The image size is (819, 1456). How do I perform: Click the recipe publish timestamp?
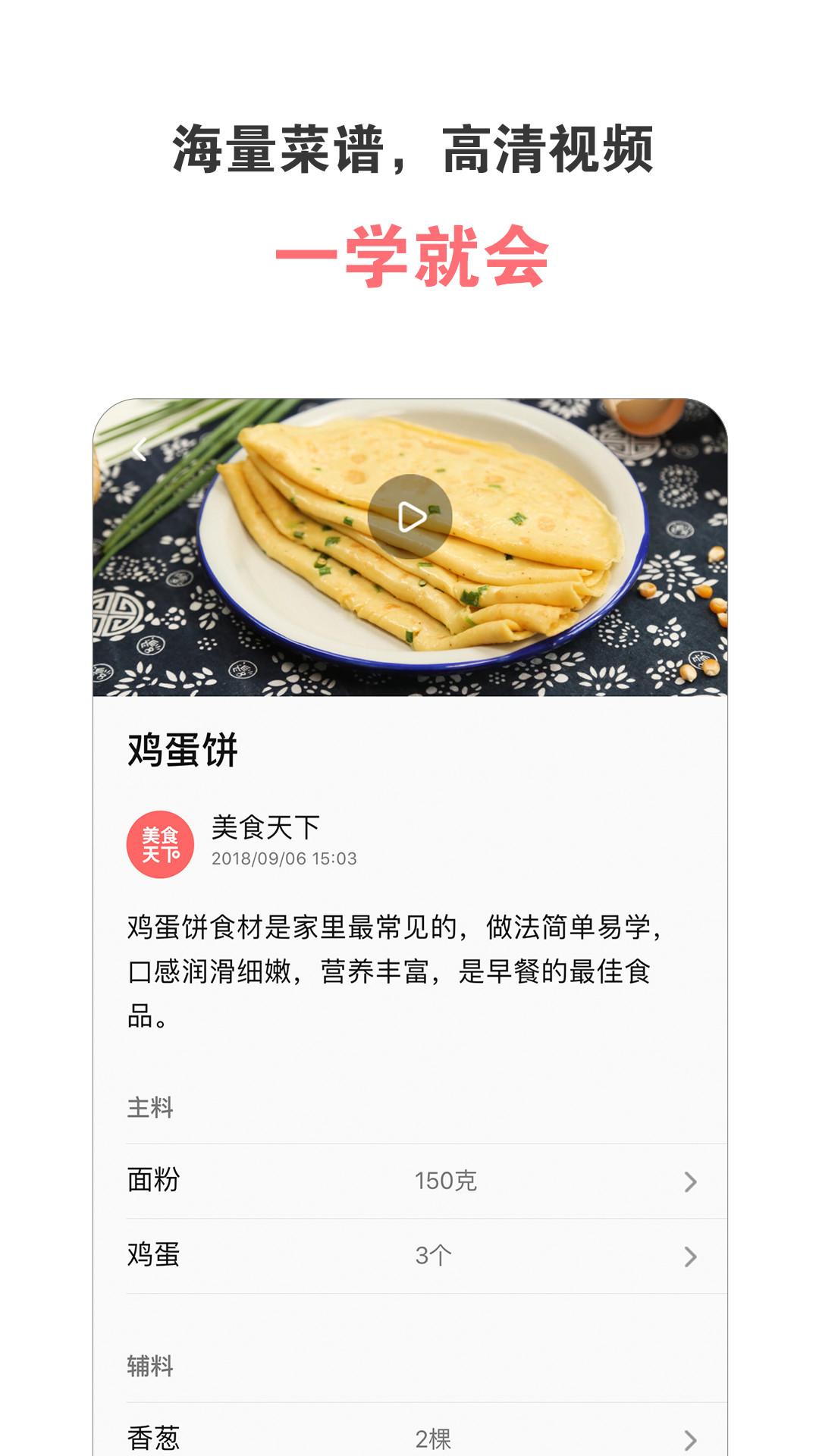click(x=286, y=859)
